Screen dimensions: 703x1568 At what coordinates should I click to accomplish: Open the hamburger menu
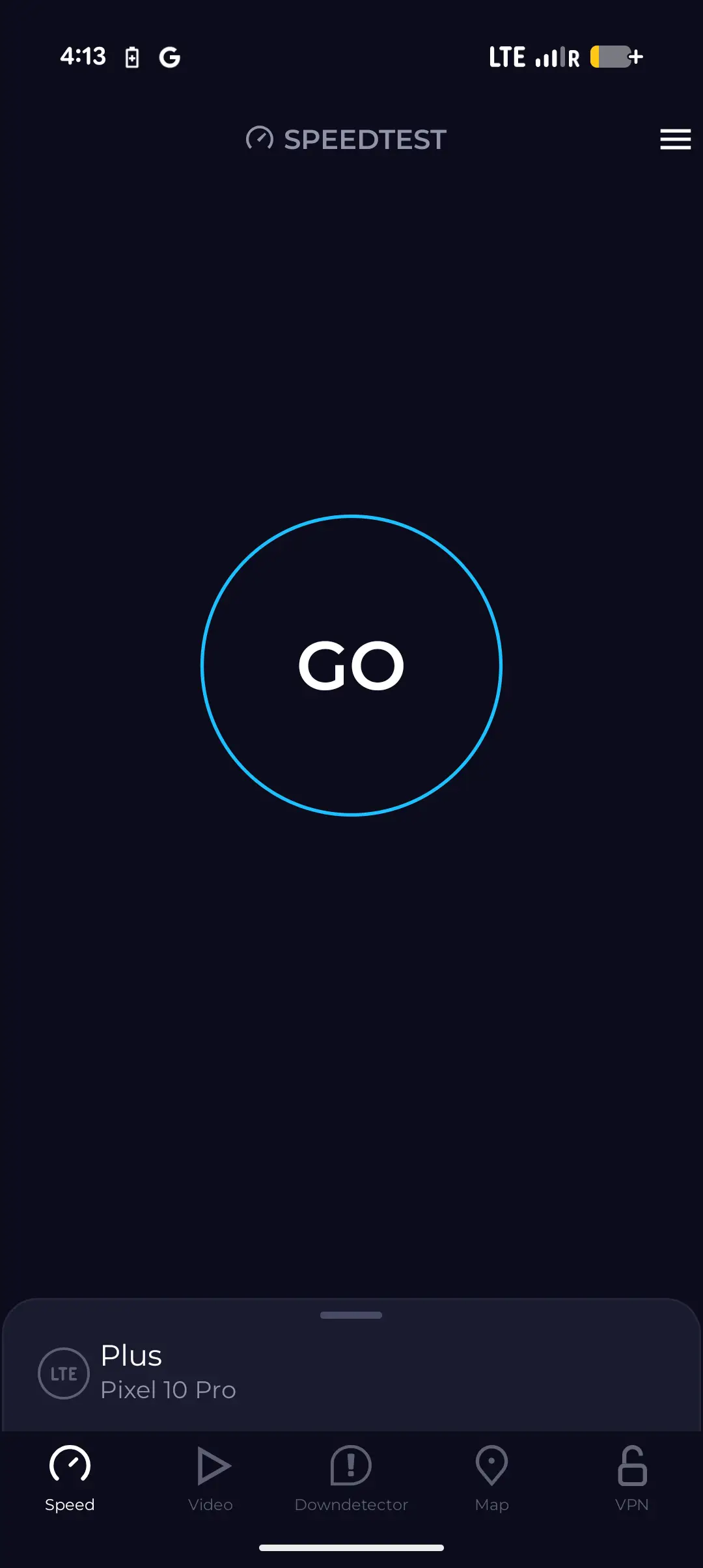[675, 139]
